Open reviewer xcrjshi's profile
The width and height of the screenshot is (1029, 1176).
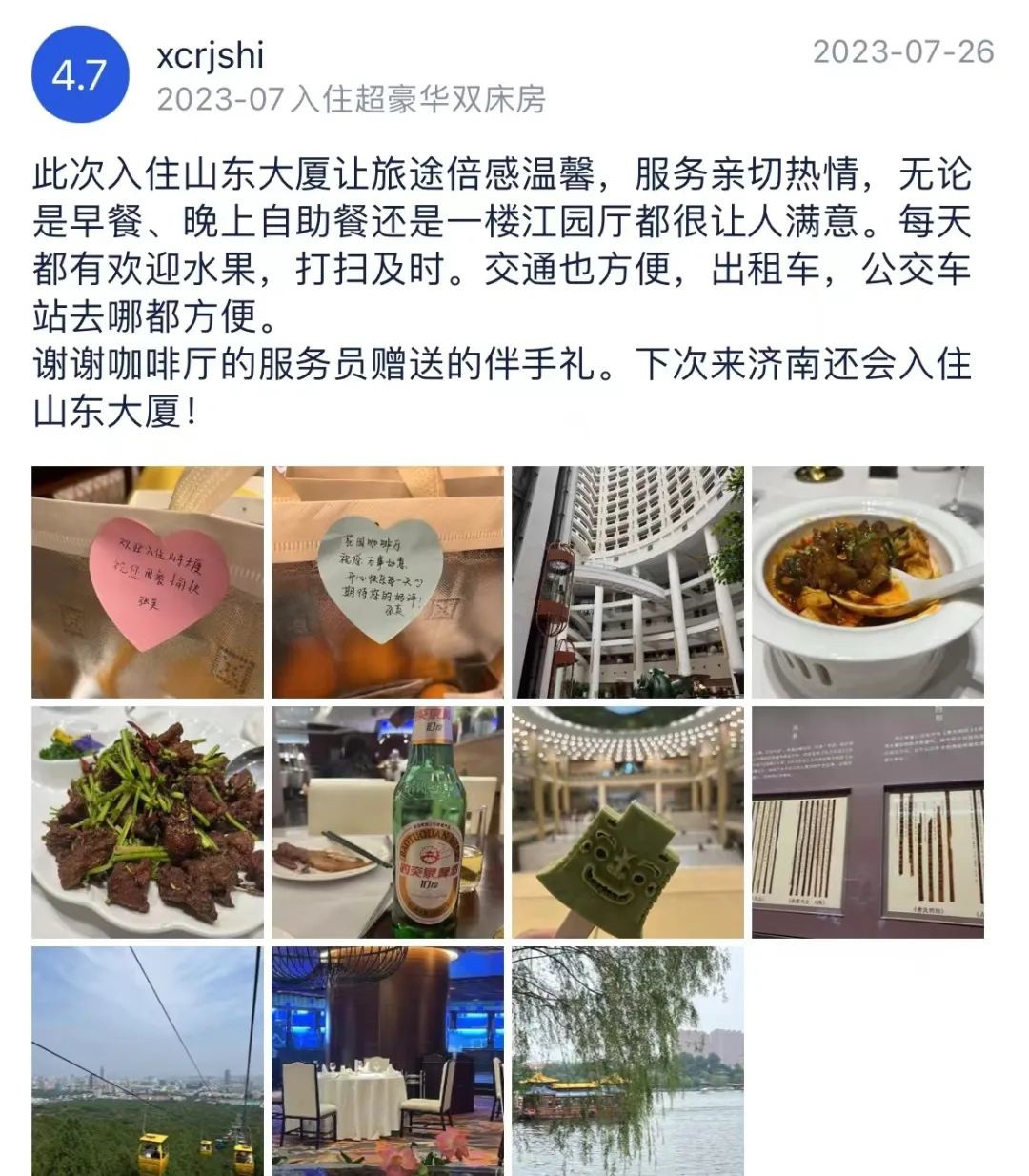click(x=210, y=55)
